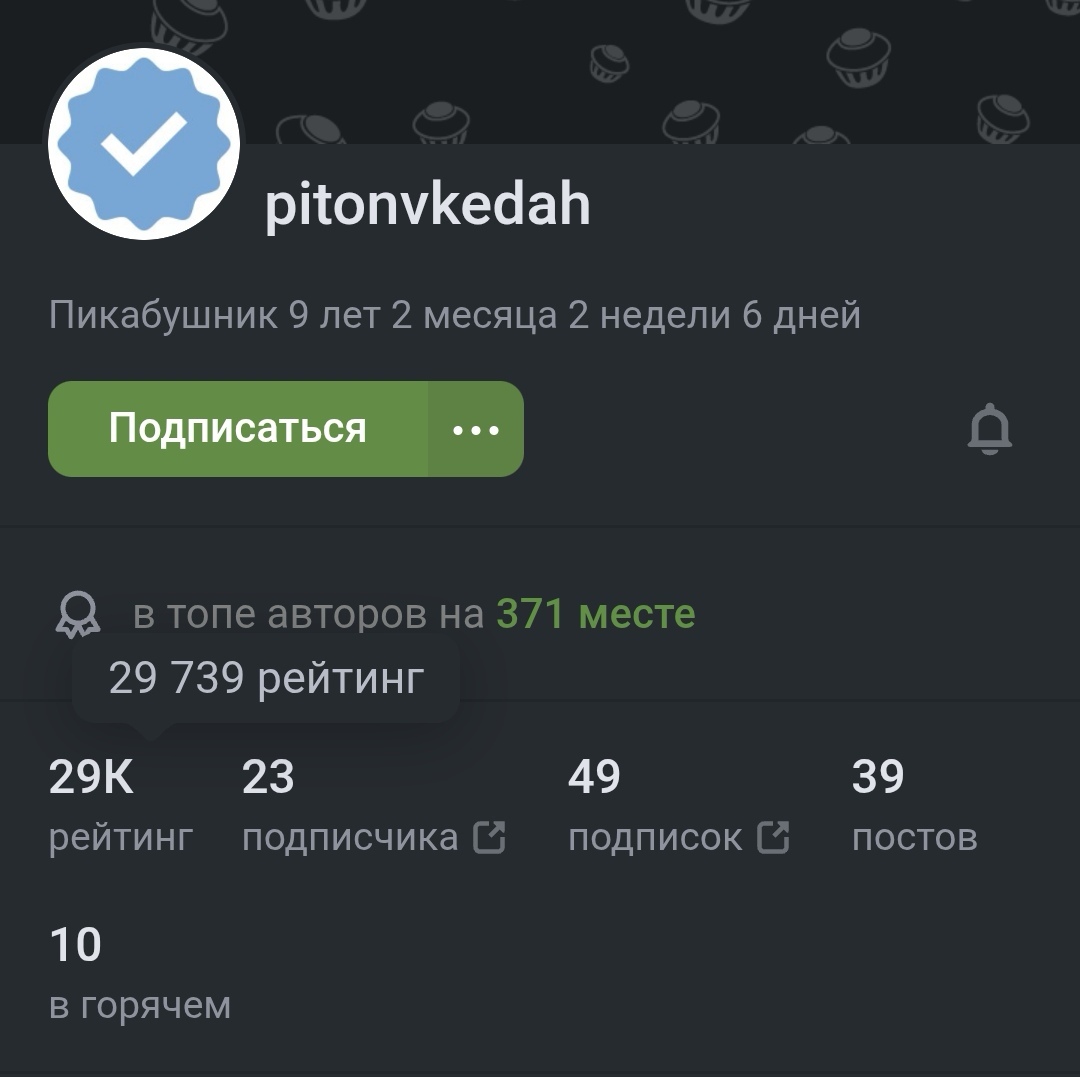
Task: Open the pitonvkedah profile avatar
Action: pyautogui.click(x=144, y=144)
